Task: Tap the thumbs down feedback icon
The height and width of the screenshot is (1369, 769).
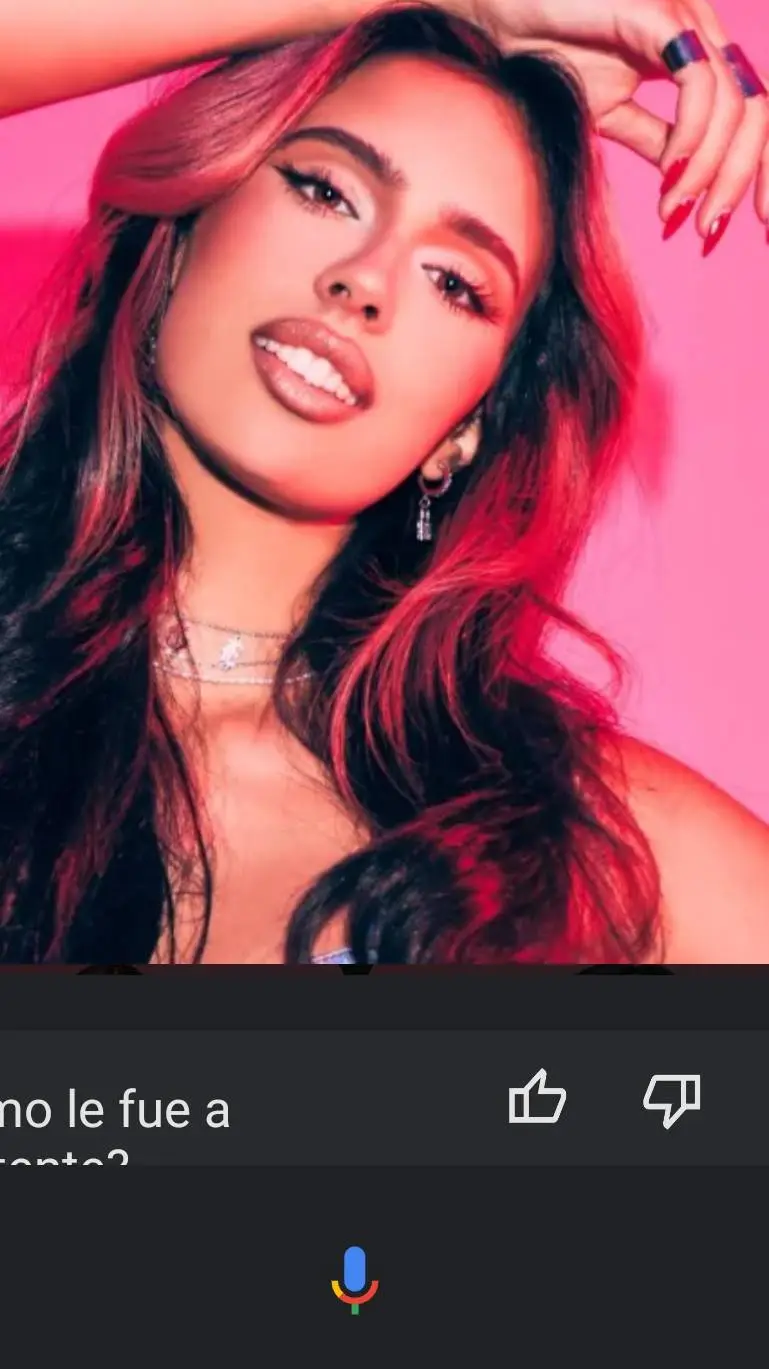Action: (671, 1100)
